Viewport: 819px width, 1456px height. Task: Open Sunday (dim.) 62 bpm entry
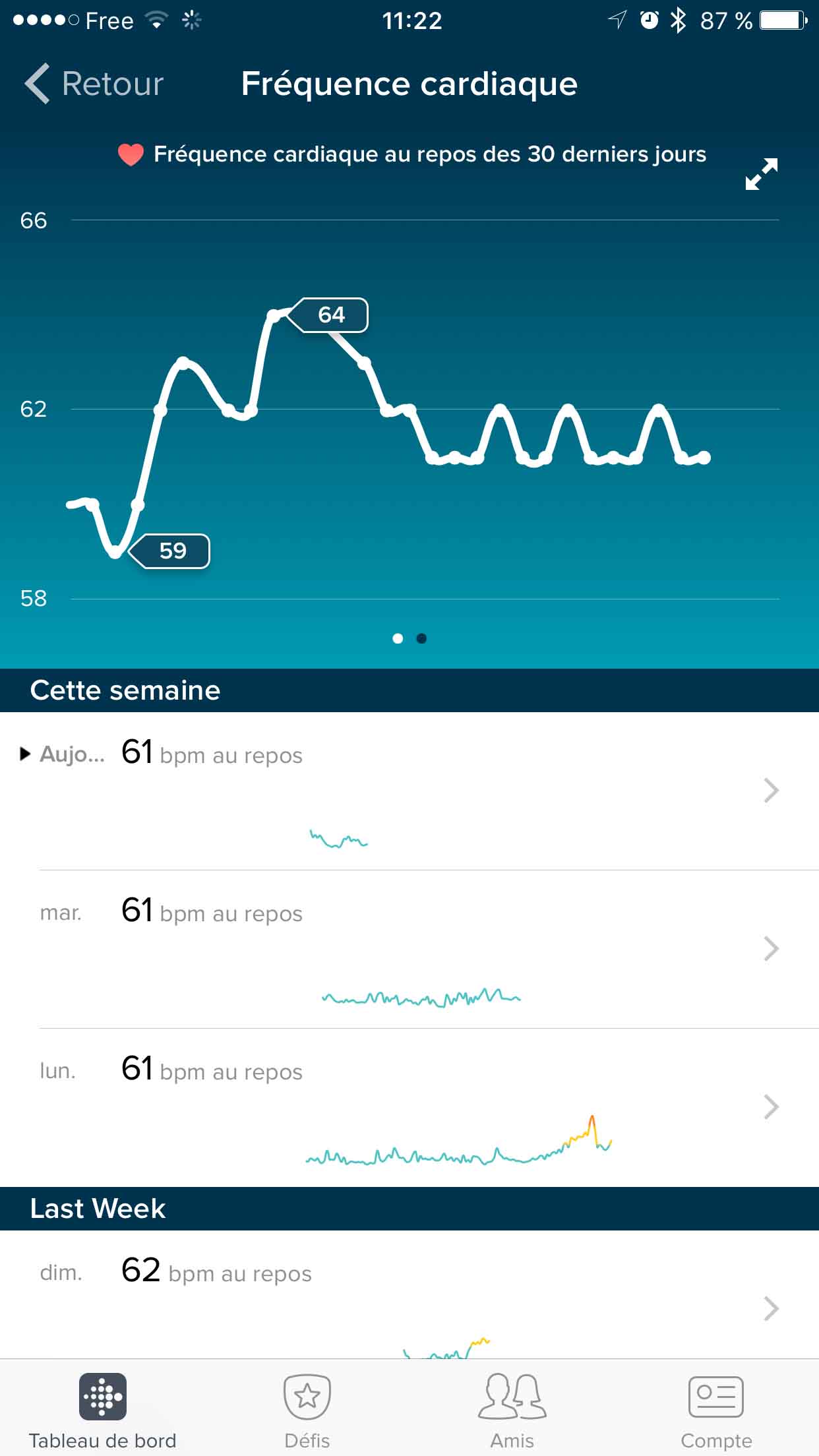(x=409, y=1292)
